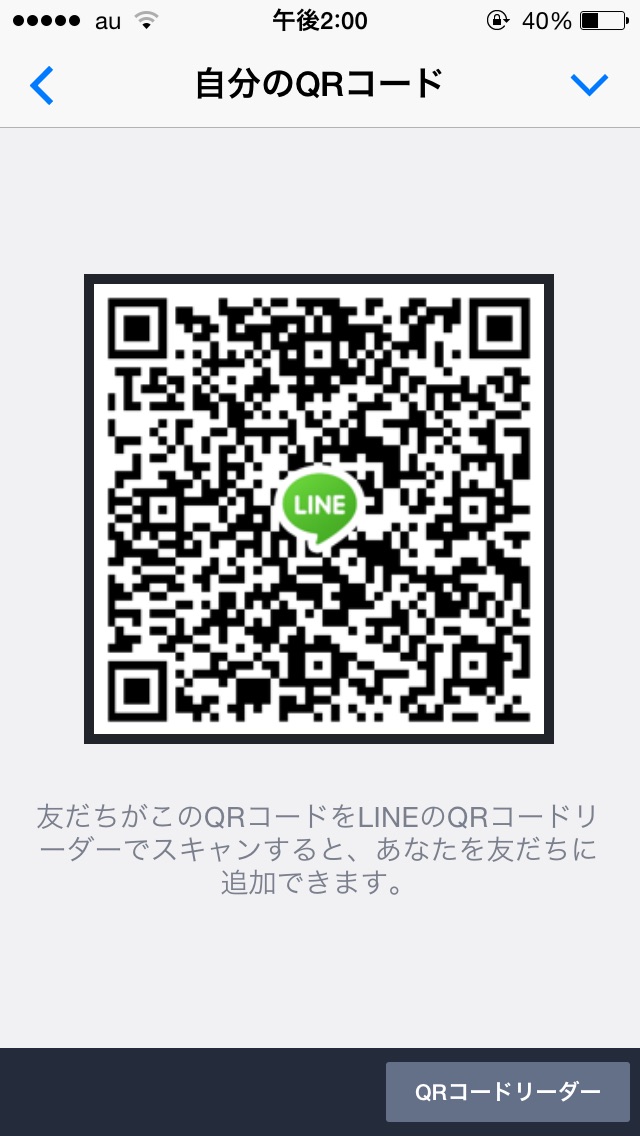640x1136 pixels.
Task: Open the QRコードリーダー button
Action: (507, 1092)
